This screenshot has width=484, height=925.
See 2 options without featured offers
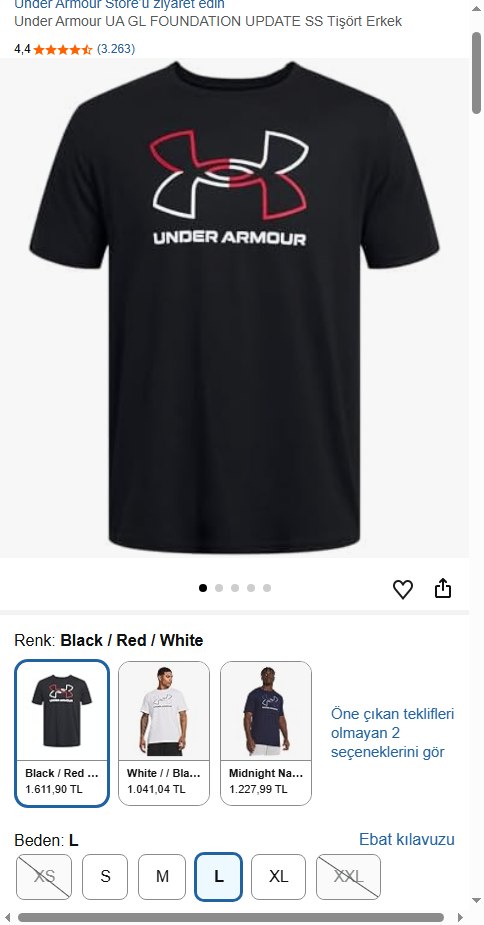[393, 733]
